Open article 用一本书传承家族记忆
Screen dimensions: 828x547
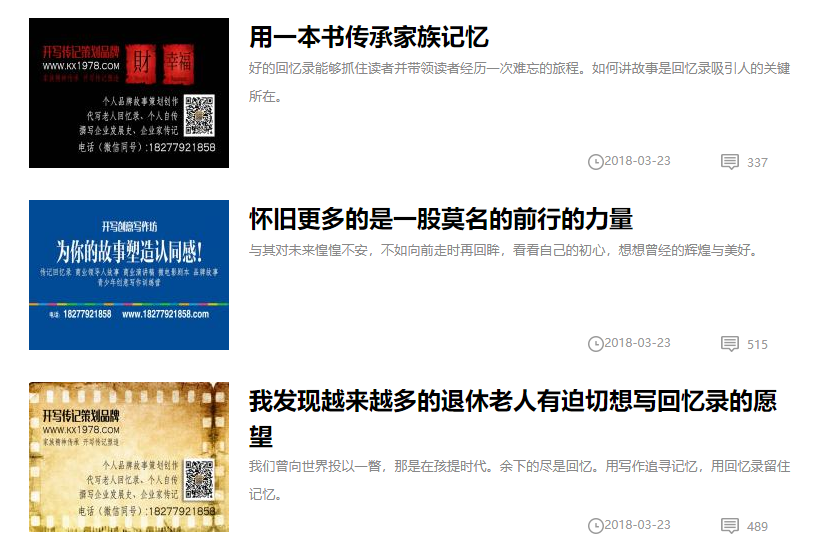coord(368,38)
